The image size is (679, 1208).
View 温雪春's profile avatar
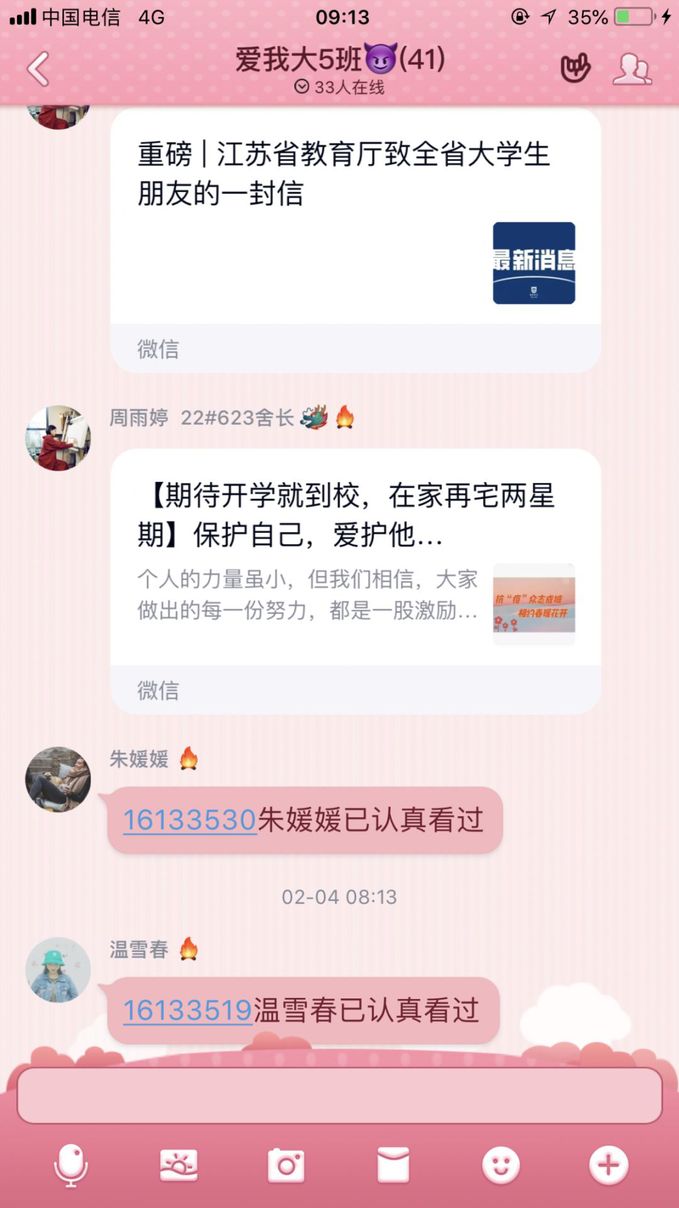[x=58, y=969]
